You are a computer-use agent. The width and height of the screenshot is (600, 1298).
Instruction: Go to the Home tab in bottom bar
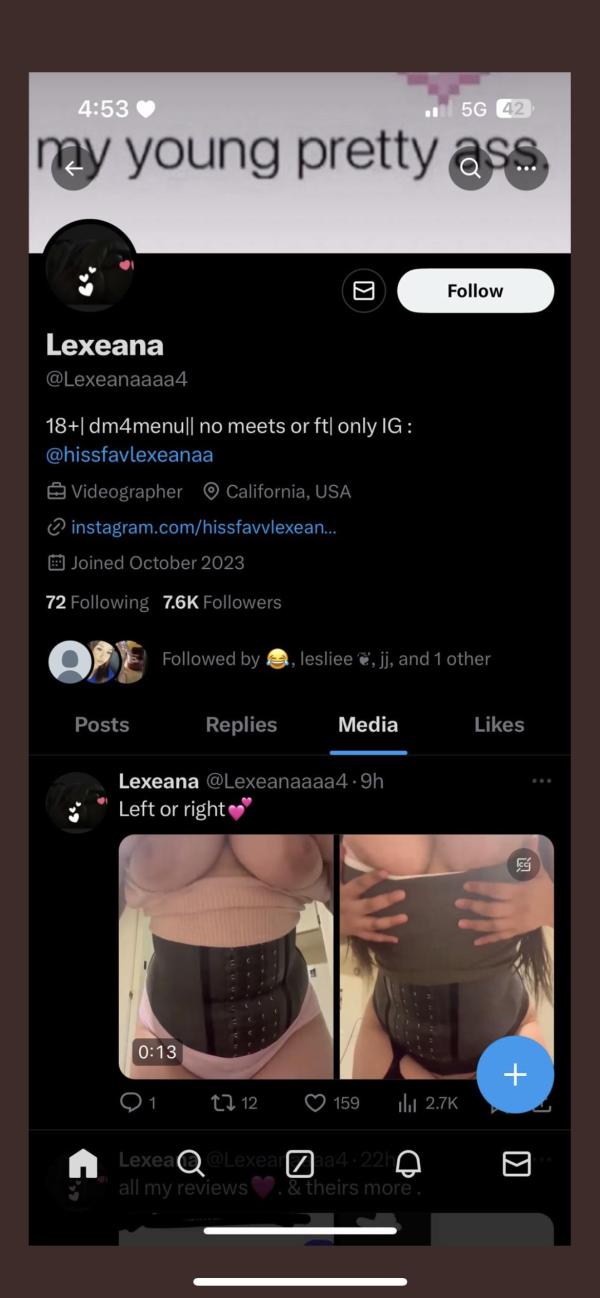[82, 1162]
